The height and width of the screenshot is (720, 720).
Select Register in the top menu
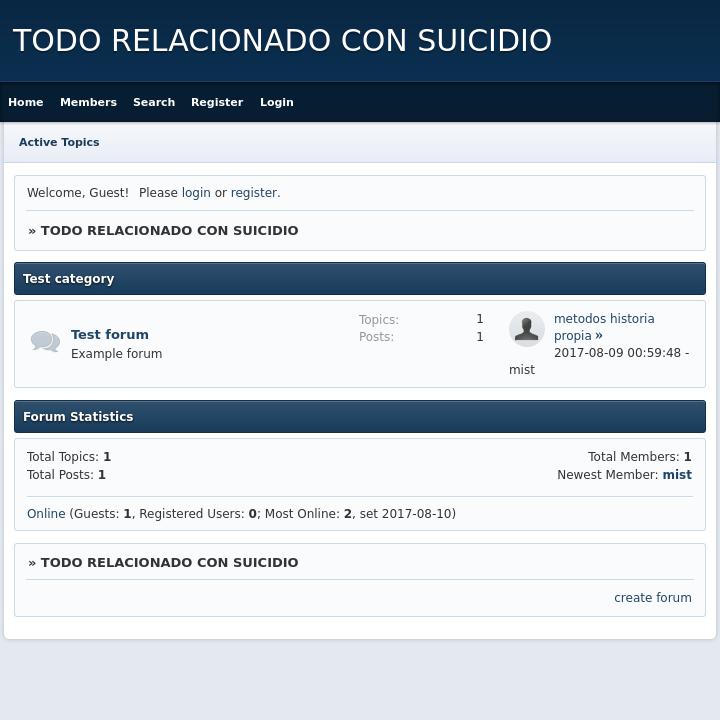(217, 102)
